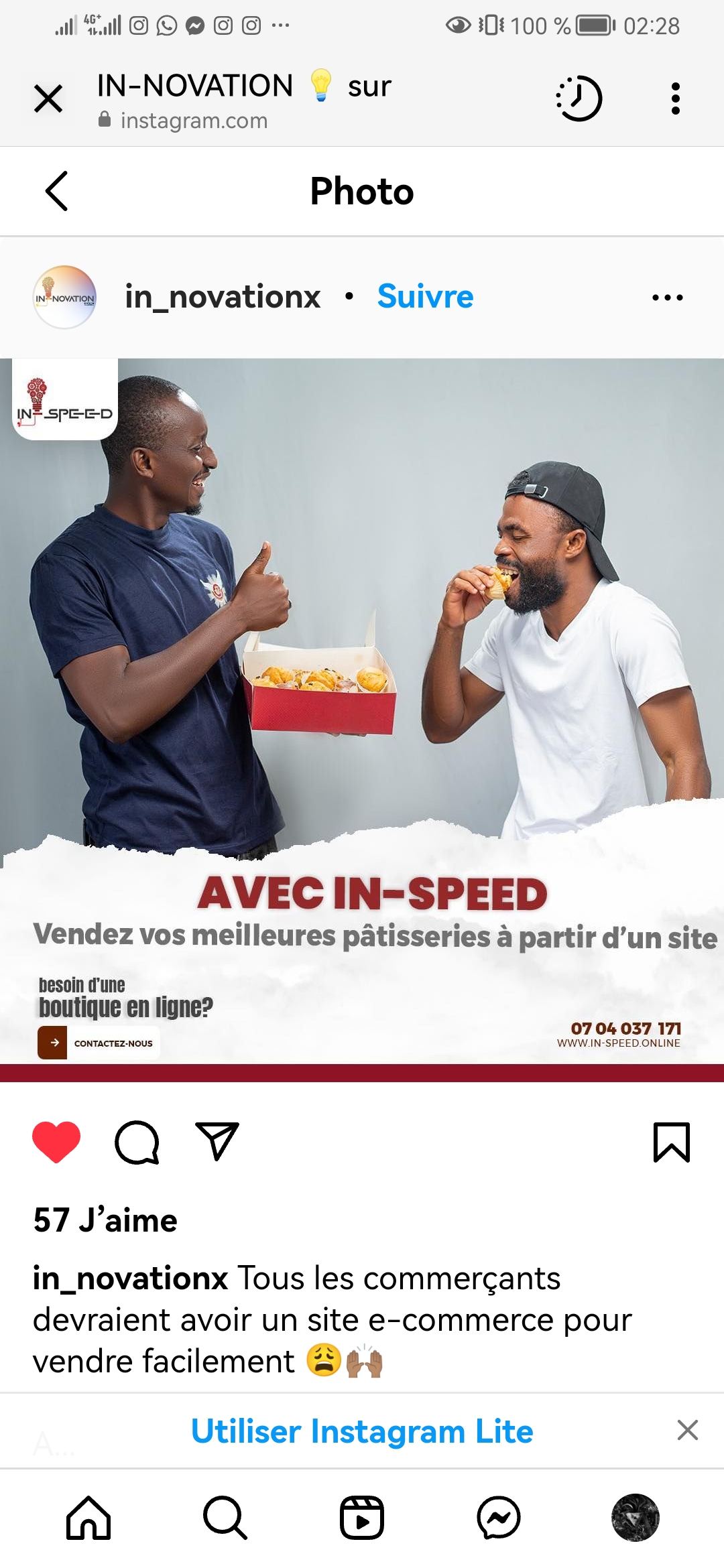Open the browser overflow menu
The width and height of the screenshot is (724, 1568).
pos(675,99)
